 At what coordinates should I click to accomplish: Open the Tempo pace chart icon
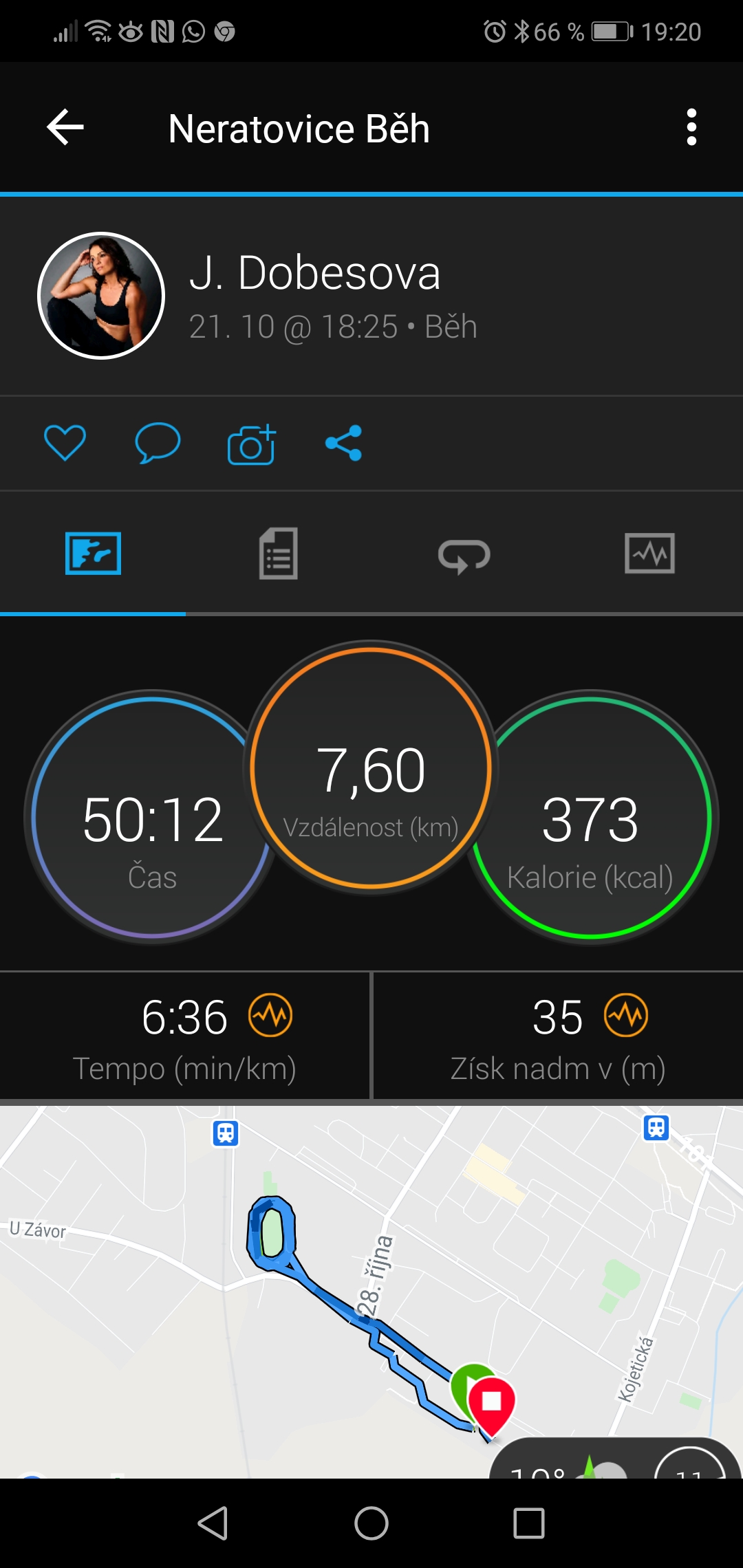[x=270, y=1015]
